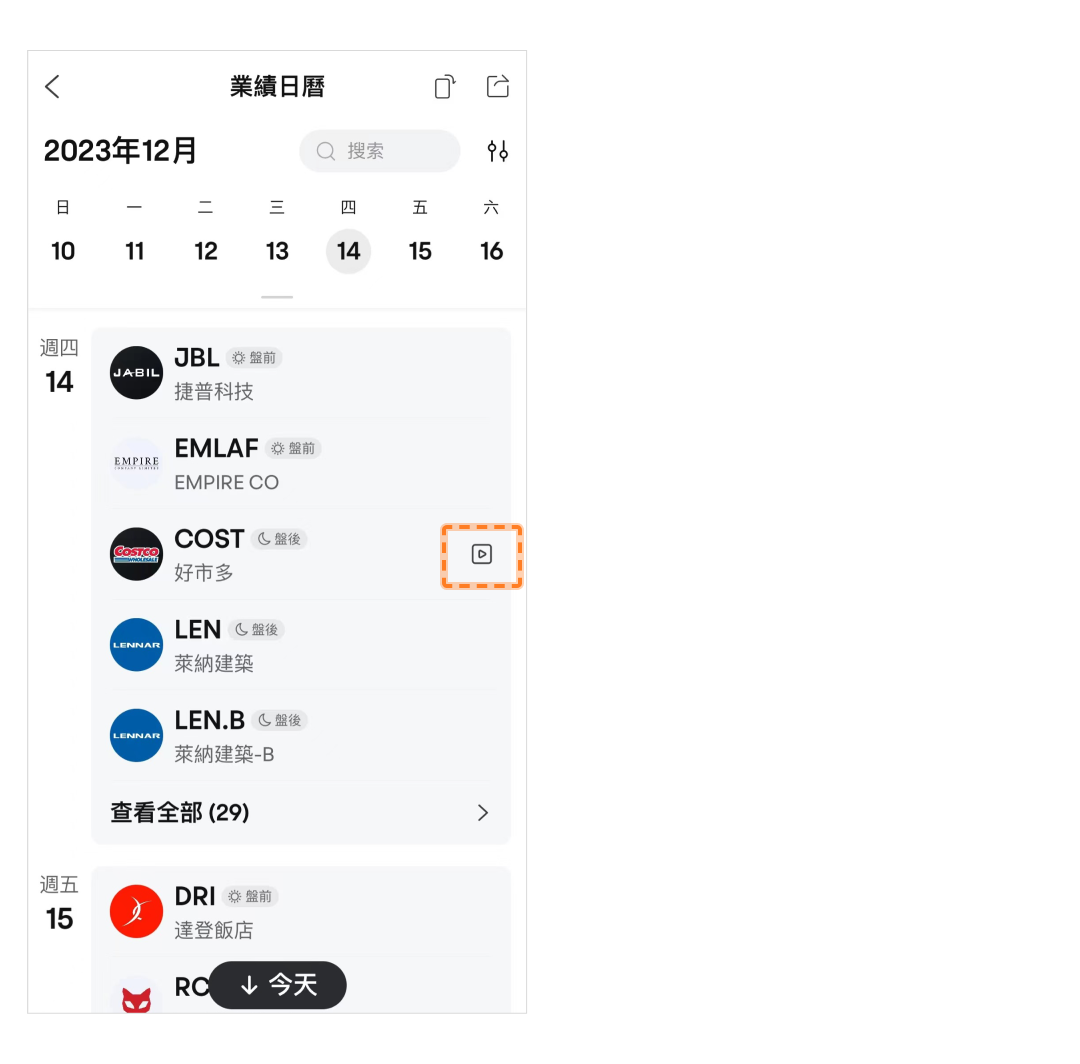Select date 16 in the week row
The height and width of the screenshot is (1064, 1080).
pyautogui.click(x=491, y=251)
